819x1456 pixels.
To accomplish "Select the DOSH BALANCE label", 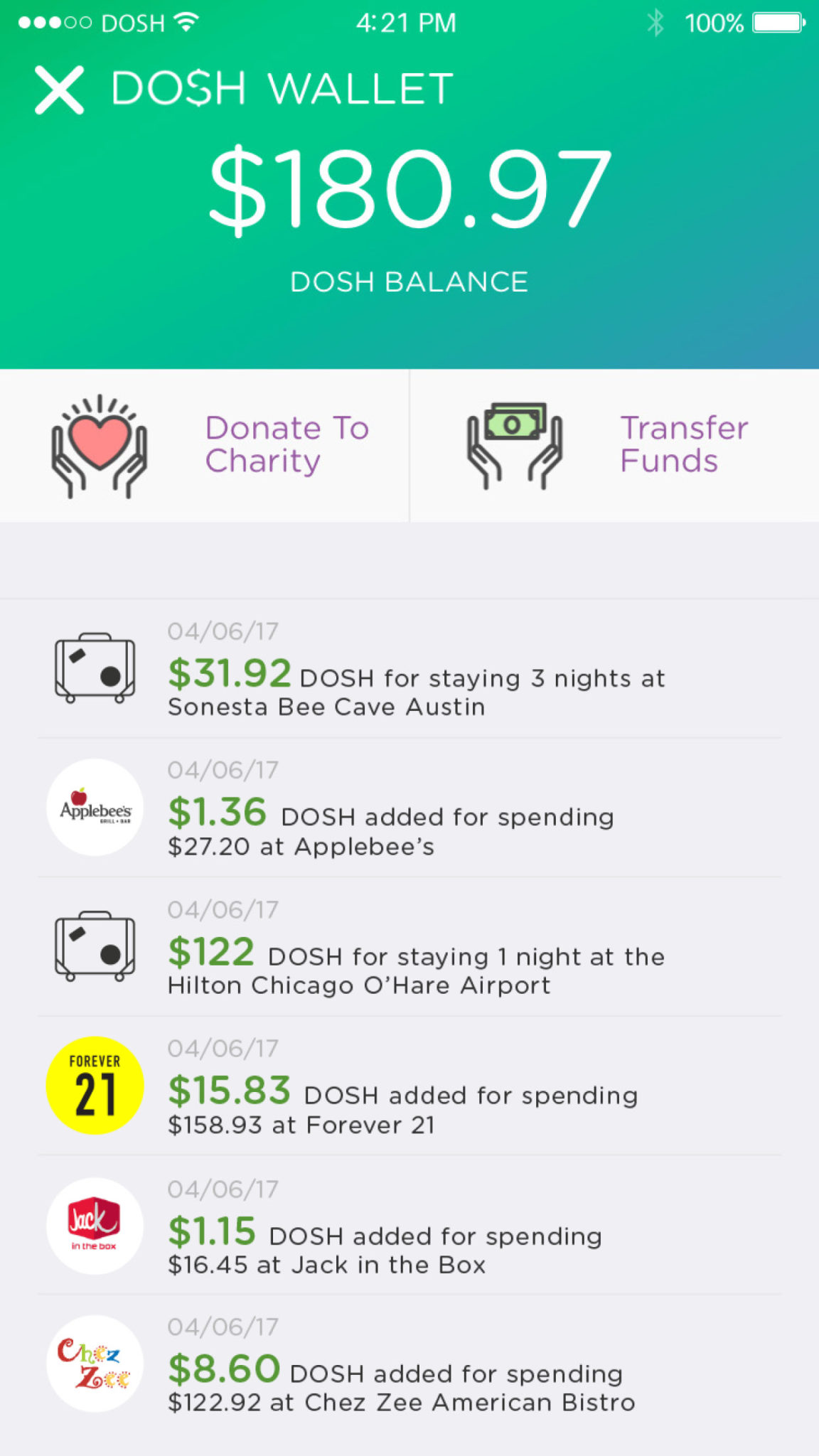I will tap(409, 281).
